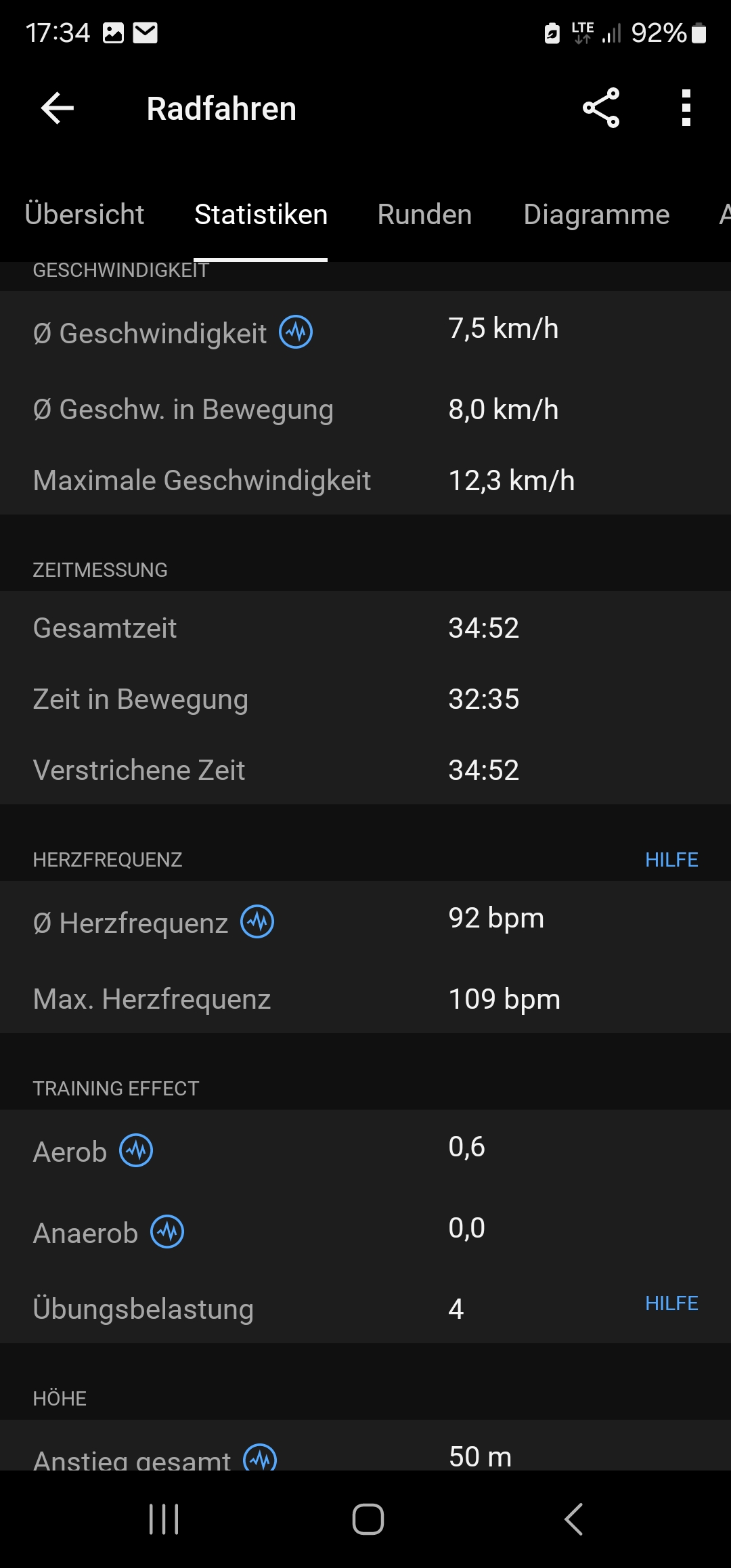This screenshot has width=731, height=1568.
Task: Go back from the Radfahren screen
Action: (58, 108)
